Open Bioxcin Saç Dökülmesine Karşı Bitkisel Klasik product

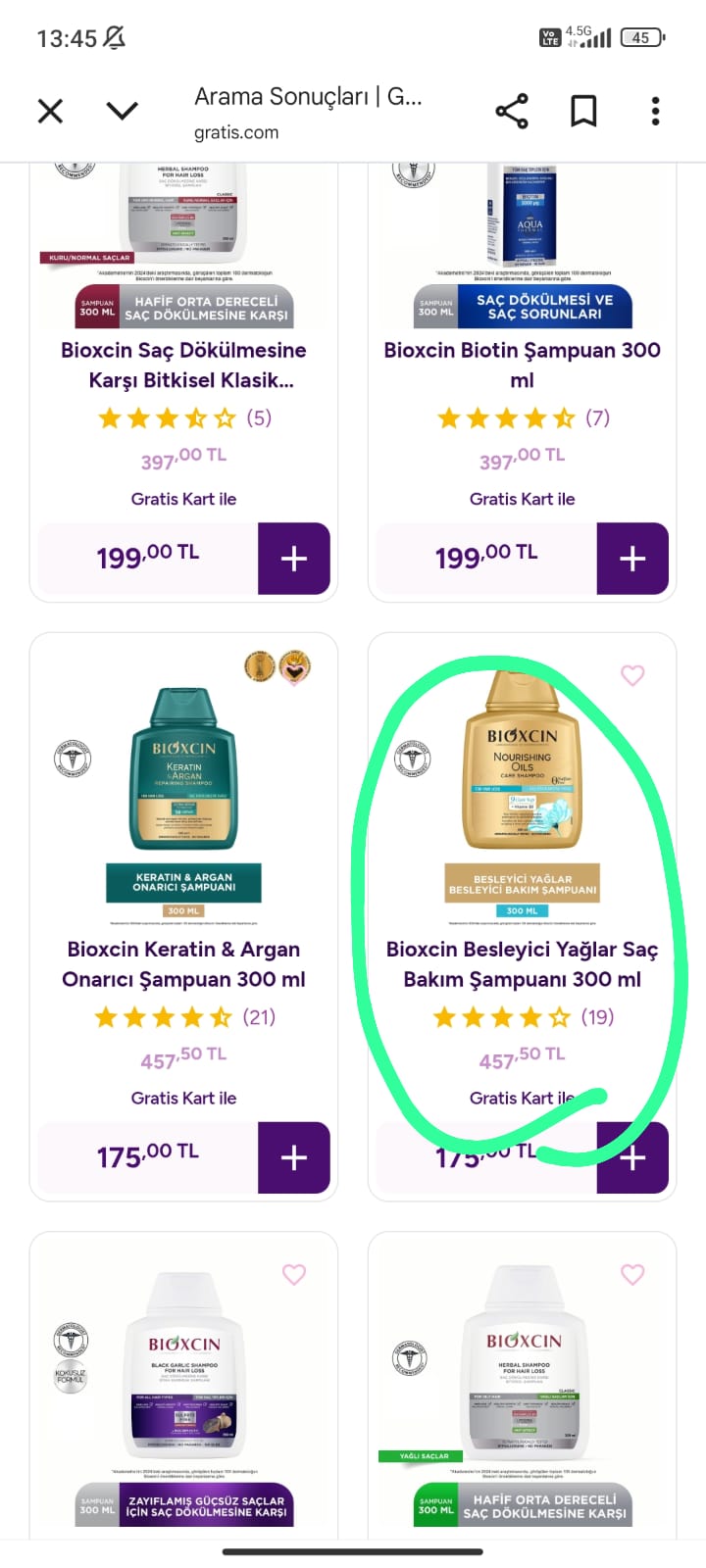click(x=183, y=365)
